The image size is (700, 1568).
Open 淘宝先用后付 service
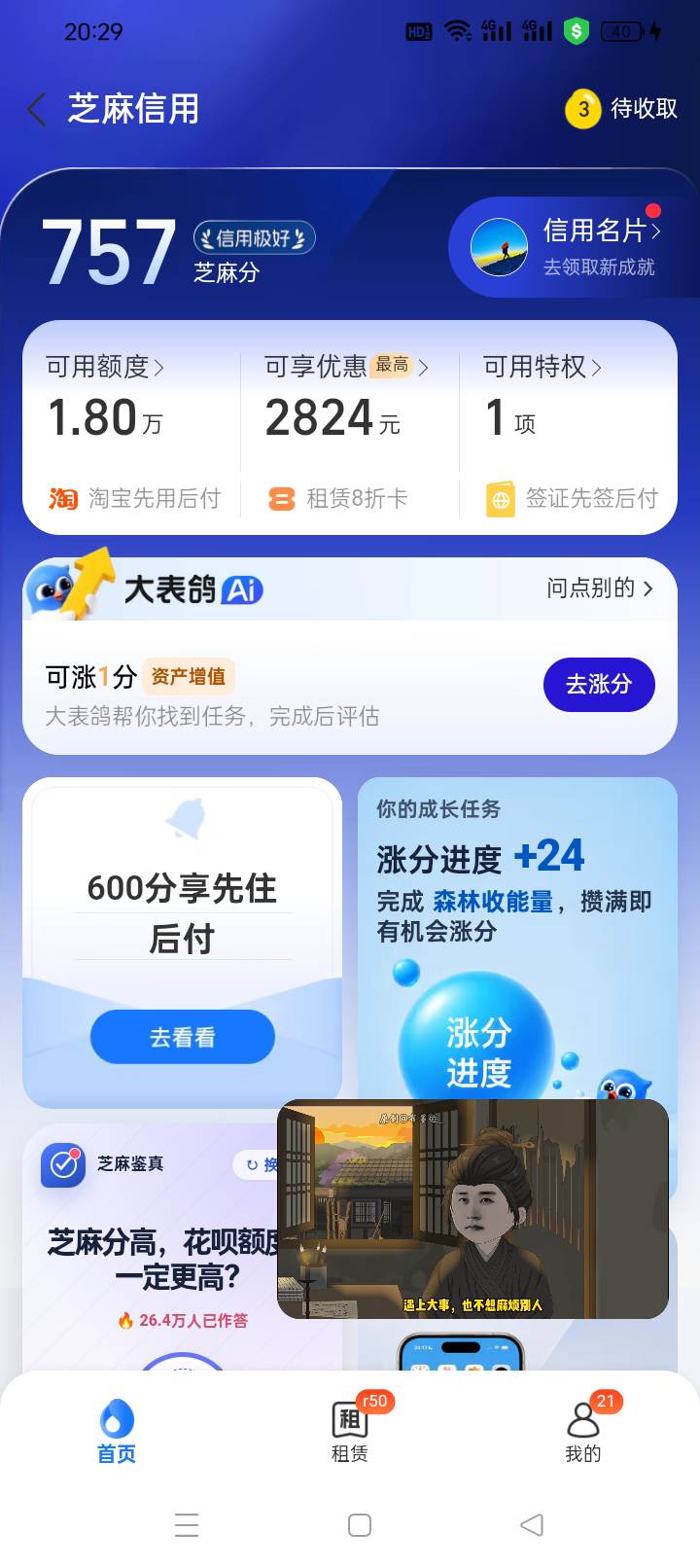134,498
